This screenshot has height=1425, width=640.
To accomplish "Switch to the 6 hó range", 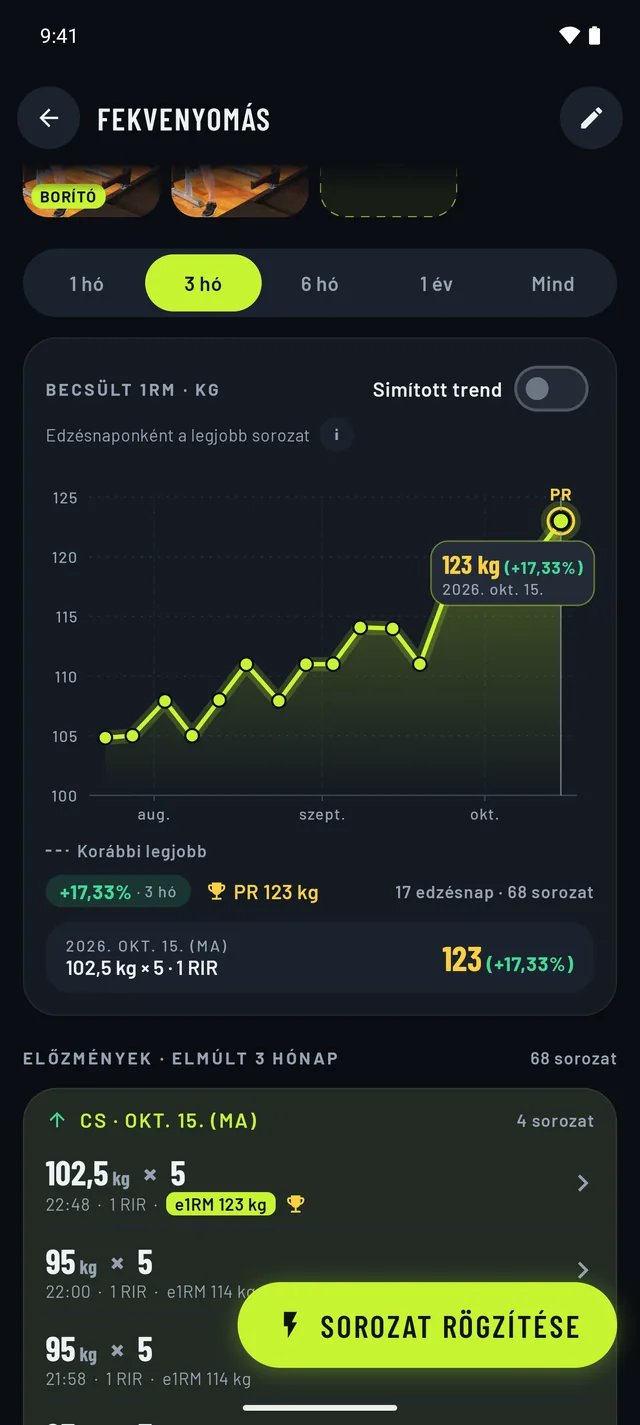I will 320,284.
